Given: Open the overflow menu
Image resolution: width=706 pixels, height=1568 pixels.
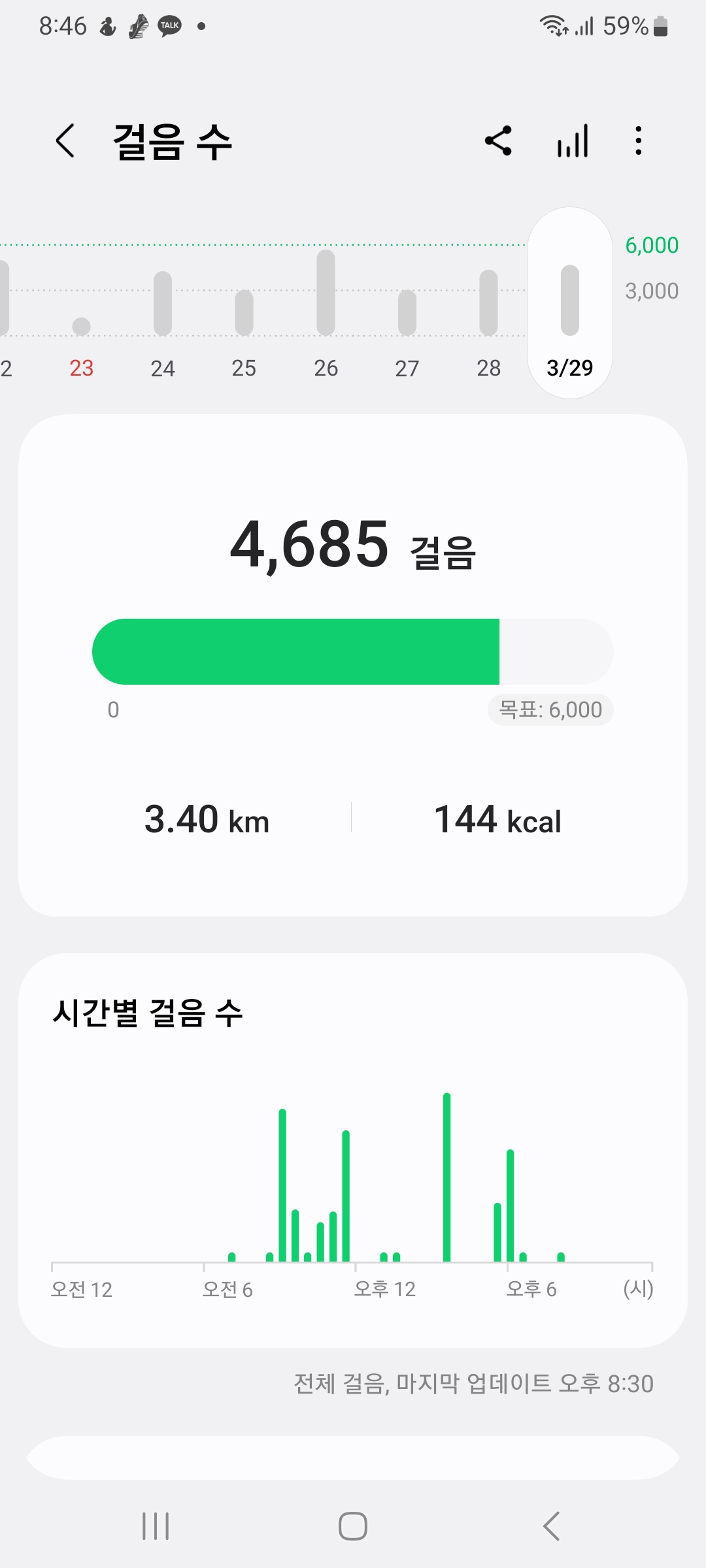Looking at the screenshot, I should pyautogui.click(x=638, y=140).
